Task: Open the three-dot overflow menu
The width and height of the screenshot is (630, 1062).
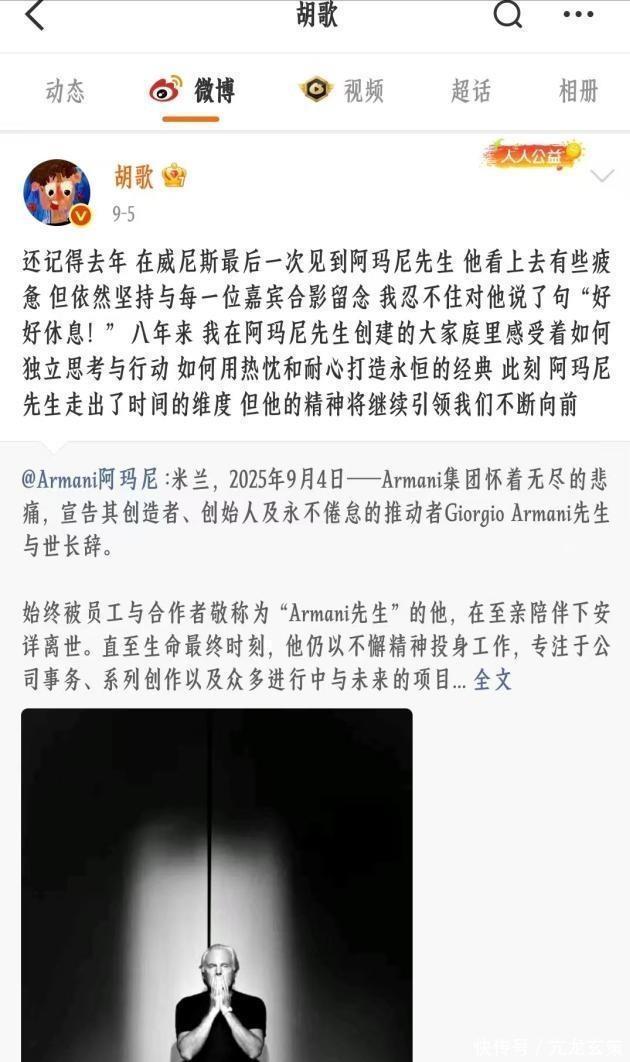Action: 578,15
